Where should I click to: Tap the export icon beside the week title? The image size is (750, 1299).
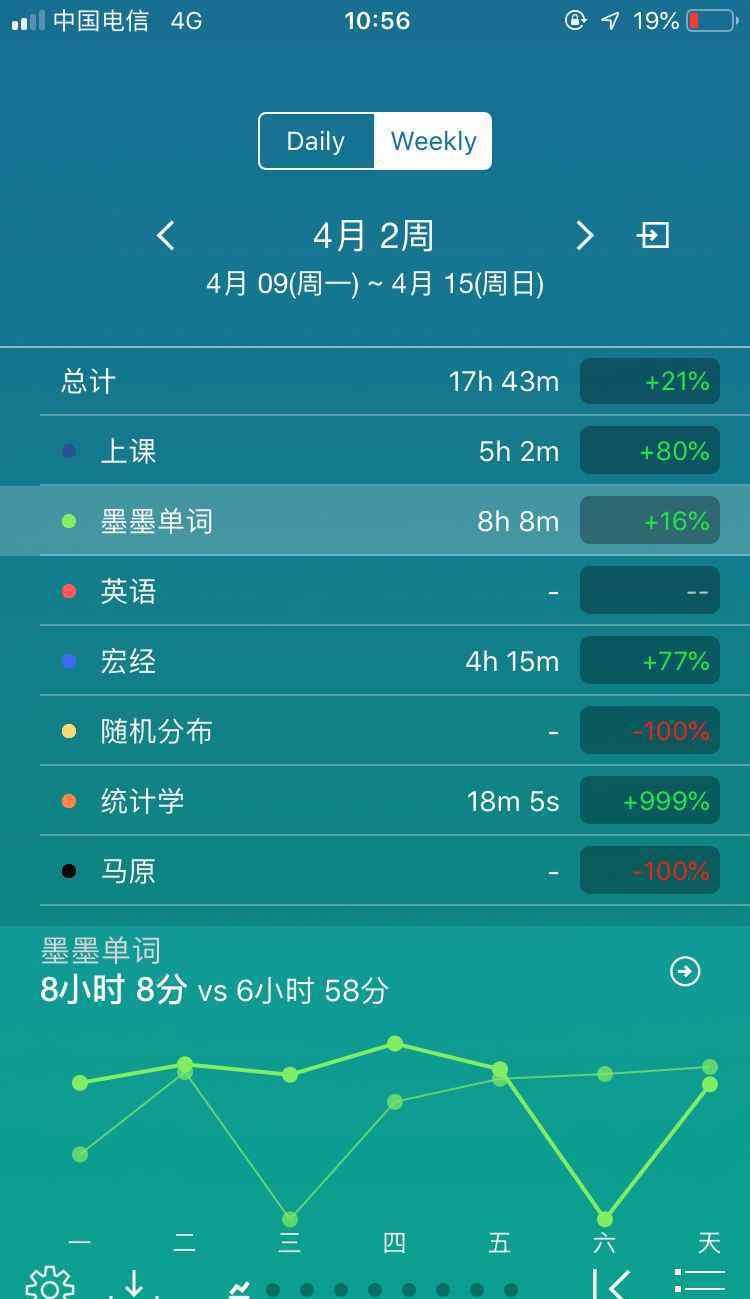653,236
